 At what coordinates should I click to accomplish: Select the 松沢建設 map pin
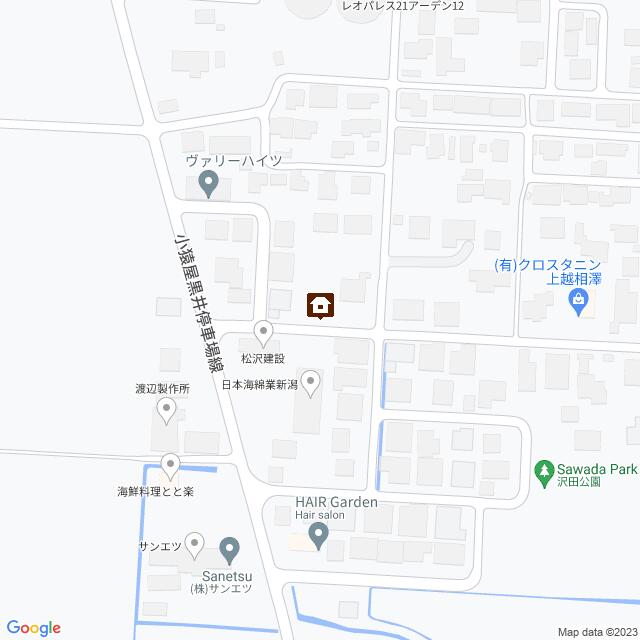[263, 331]
